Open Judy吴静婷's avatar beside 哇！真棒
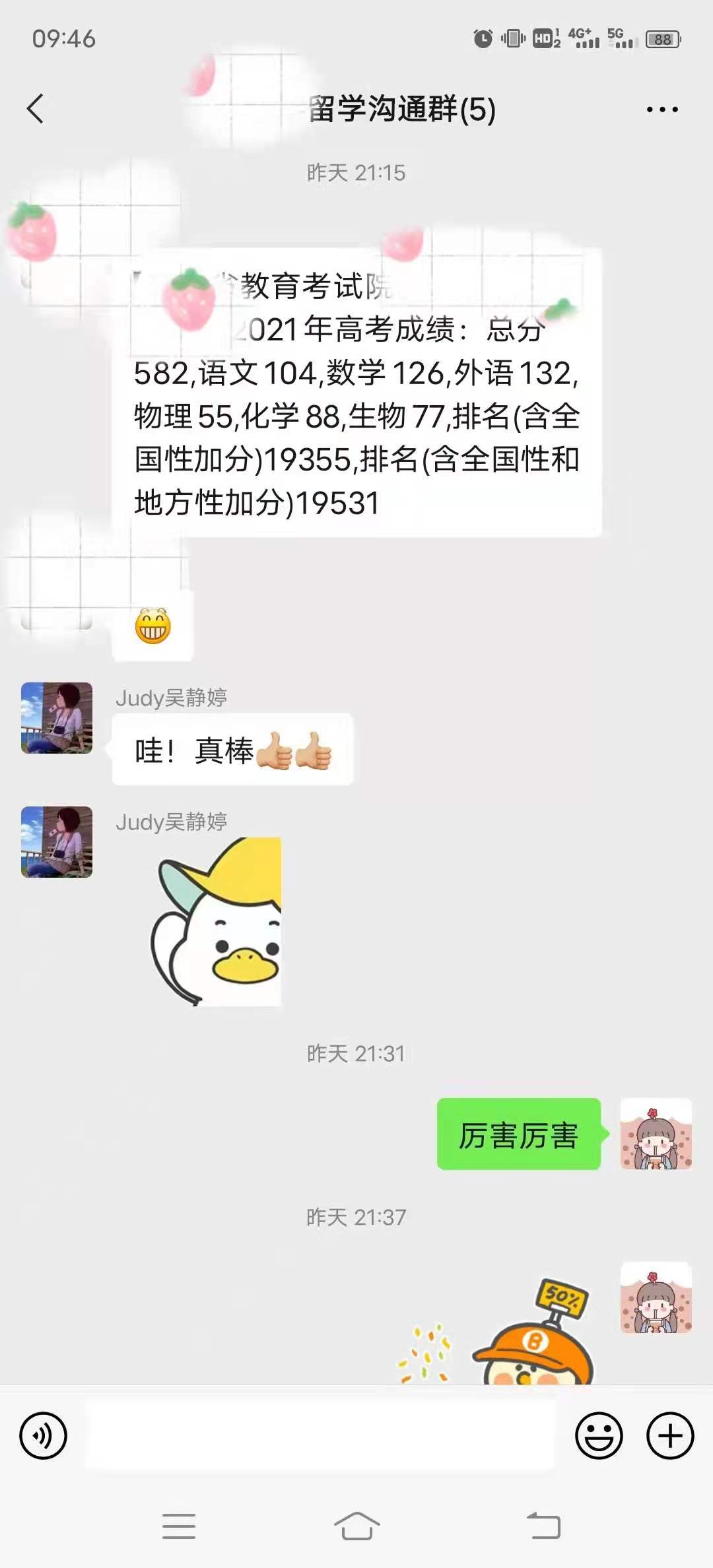The height and width of the screenshot is (1568, 713). point(57,718)
